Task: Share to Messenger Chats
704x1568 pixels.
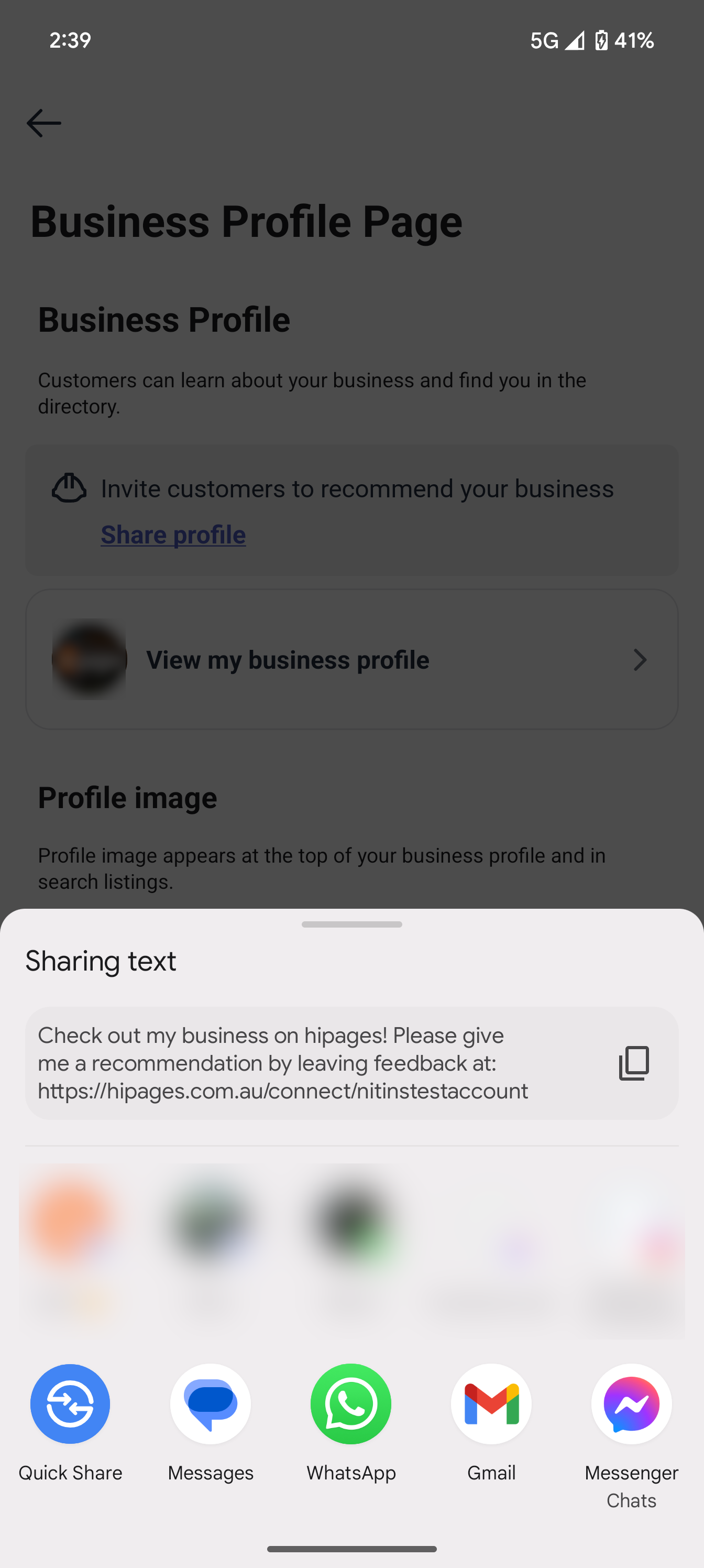Action: tap(631, 1403)
